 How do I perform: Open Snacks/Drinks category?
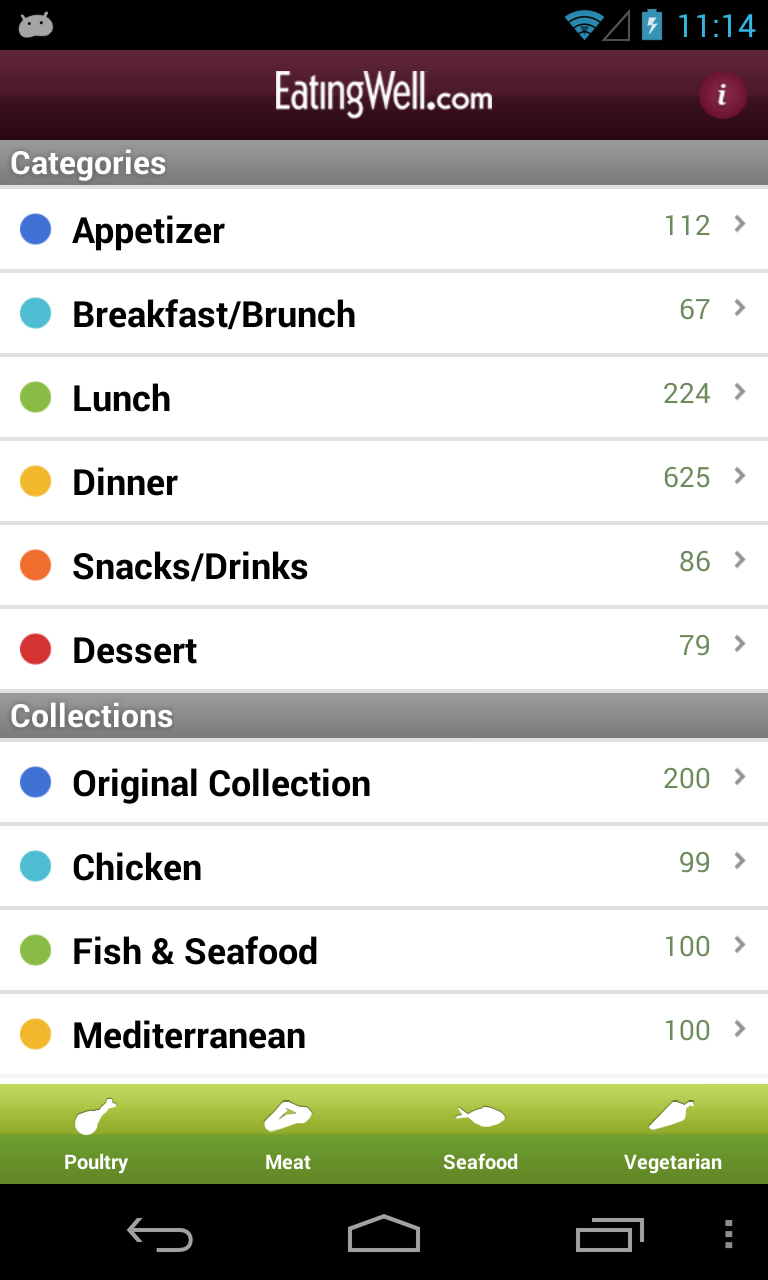[384, 565]
